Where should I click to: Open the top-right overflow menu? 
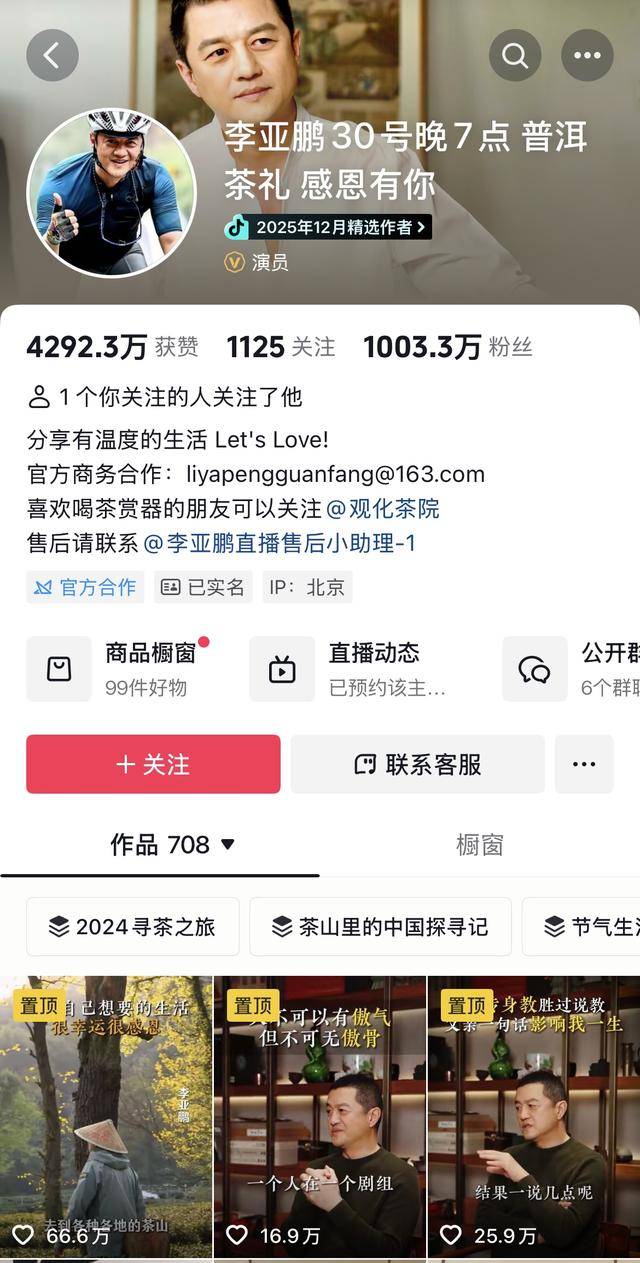pyautogui.click(x=587, y=56)
